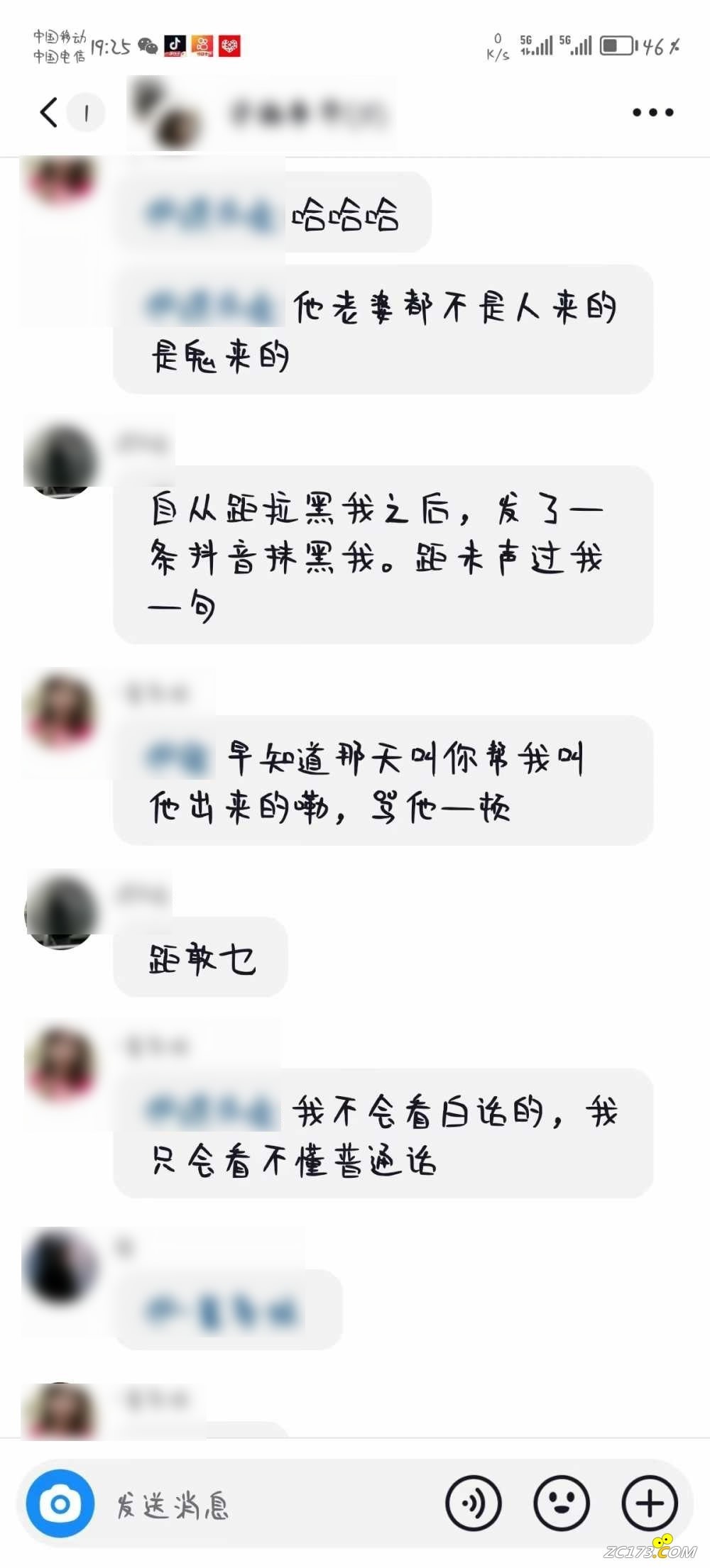
Task: Tap the avatar beside the 我不会看白话的 message
Action: pyautogui.click(x=60, y=1063)
